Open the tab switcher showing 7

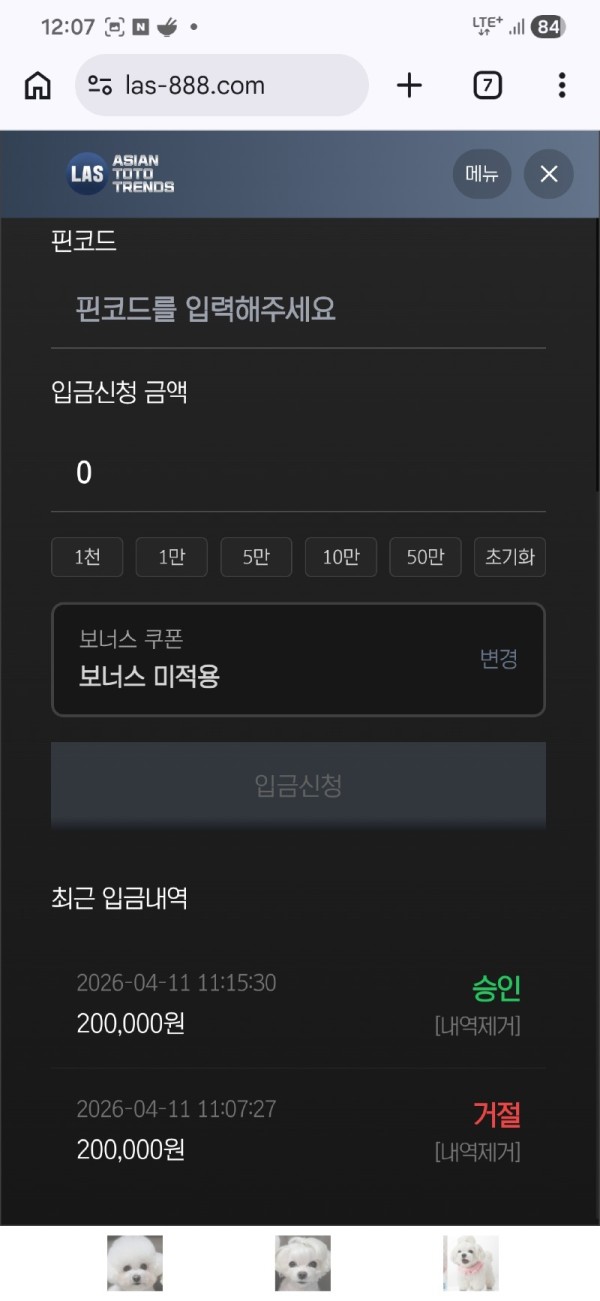click(487, 86)
